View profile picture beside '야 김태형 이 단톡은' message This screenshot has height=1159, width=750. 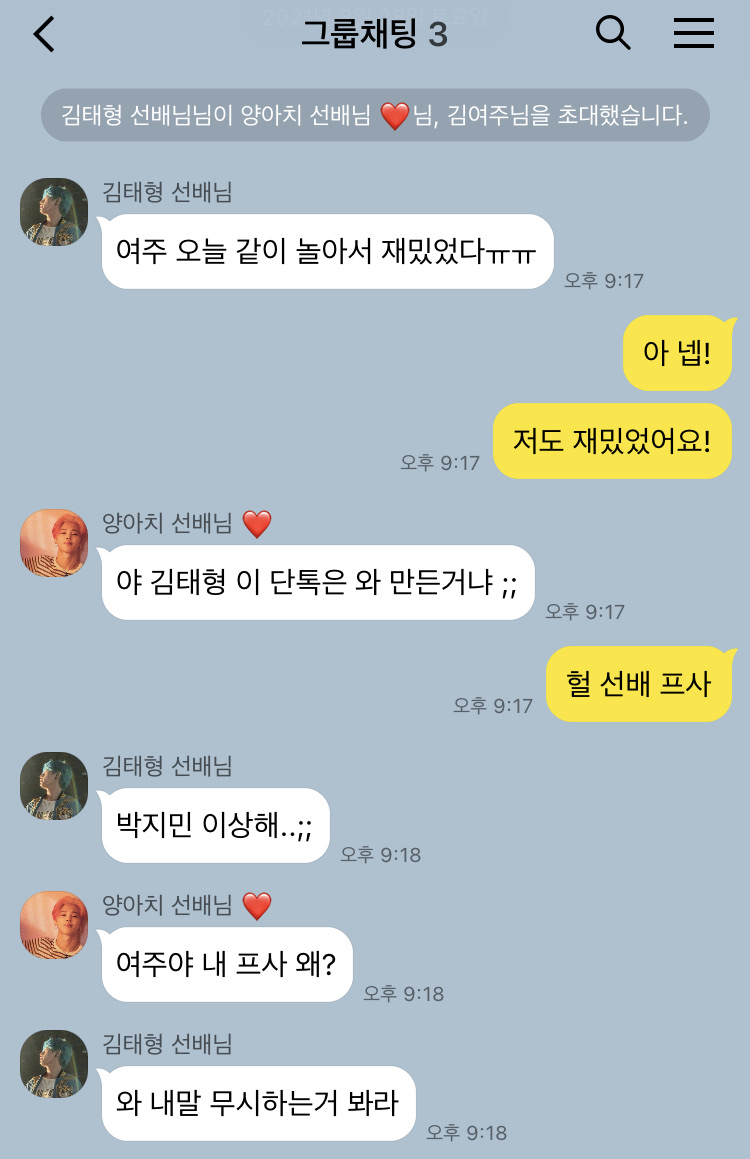pyautogui.click(x=54, y=543)
